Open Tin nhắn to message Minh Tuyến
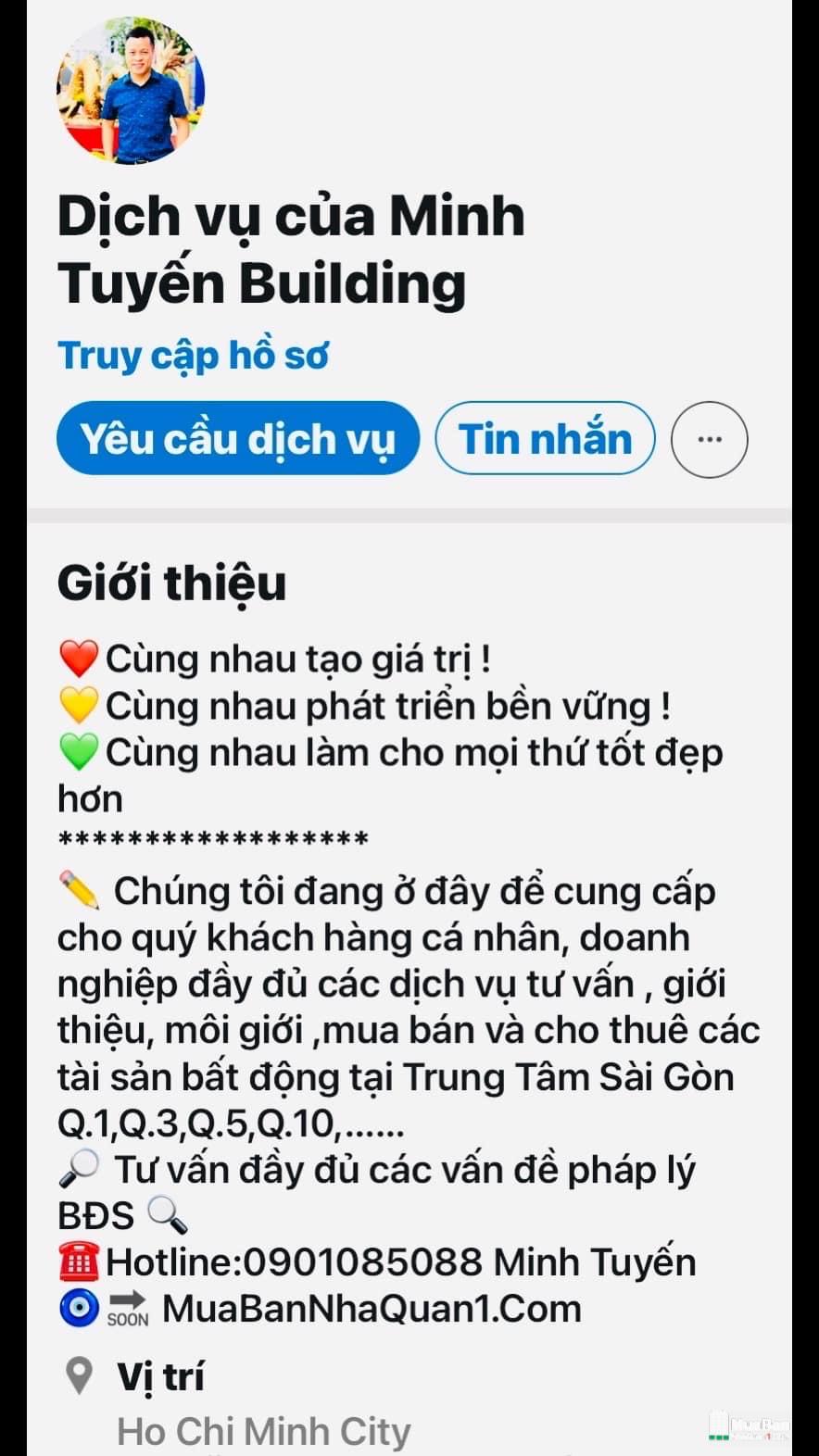This screenshot has height=1456, width=819. click(x=545, y=439)
